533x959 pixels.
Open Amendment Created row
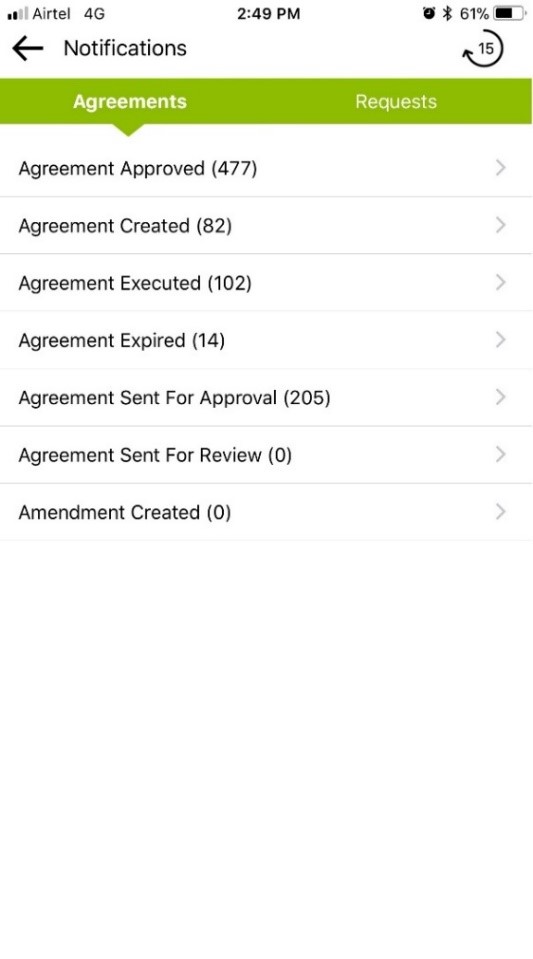(x=266, y=512)
